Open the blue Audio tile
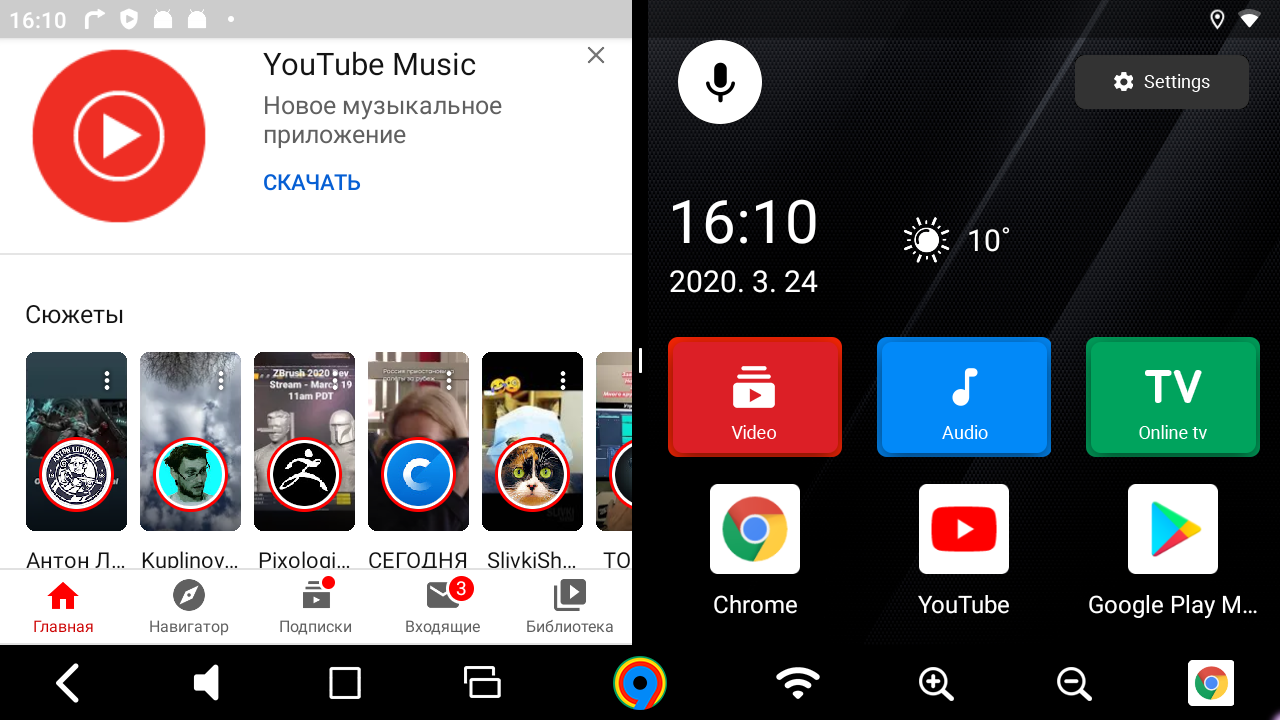Viewport: 1280px width, 720px height. coord(964,397)
